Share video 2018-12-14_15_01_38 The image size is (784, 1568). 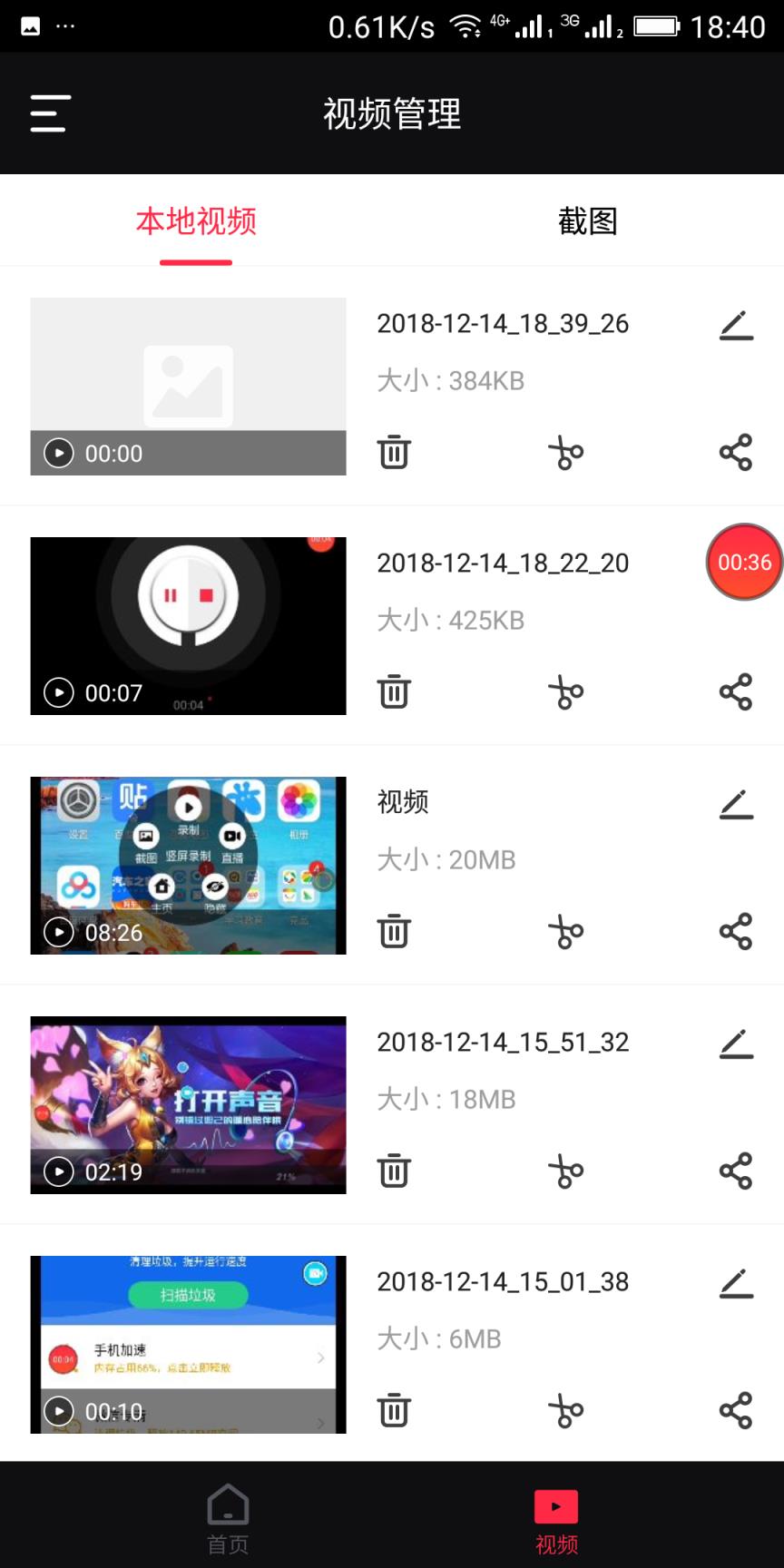tap(735, 1410)
